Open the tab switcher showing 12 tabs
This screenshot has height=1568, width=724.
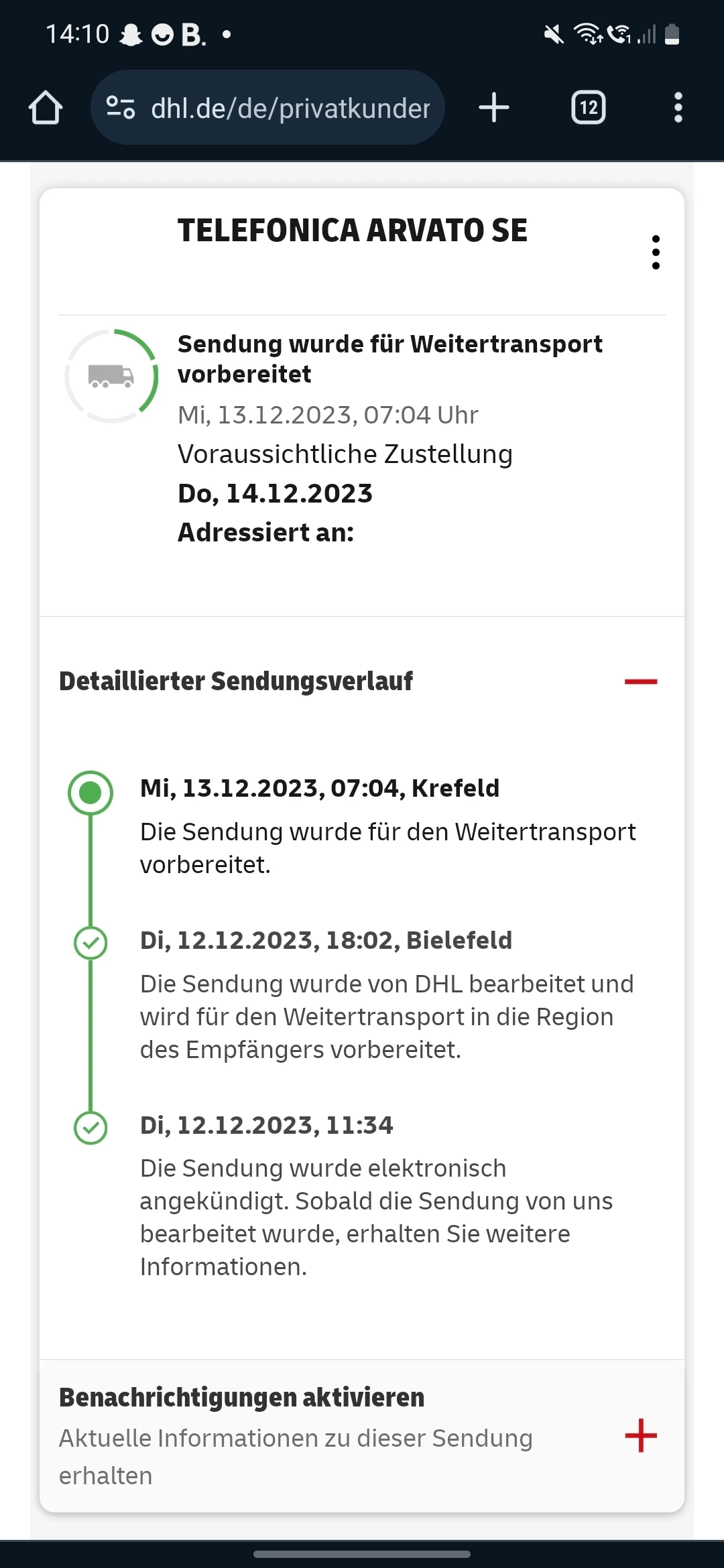[588, 108]
